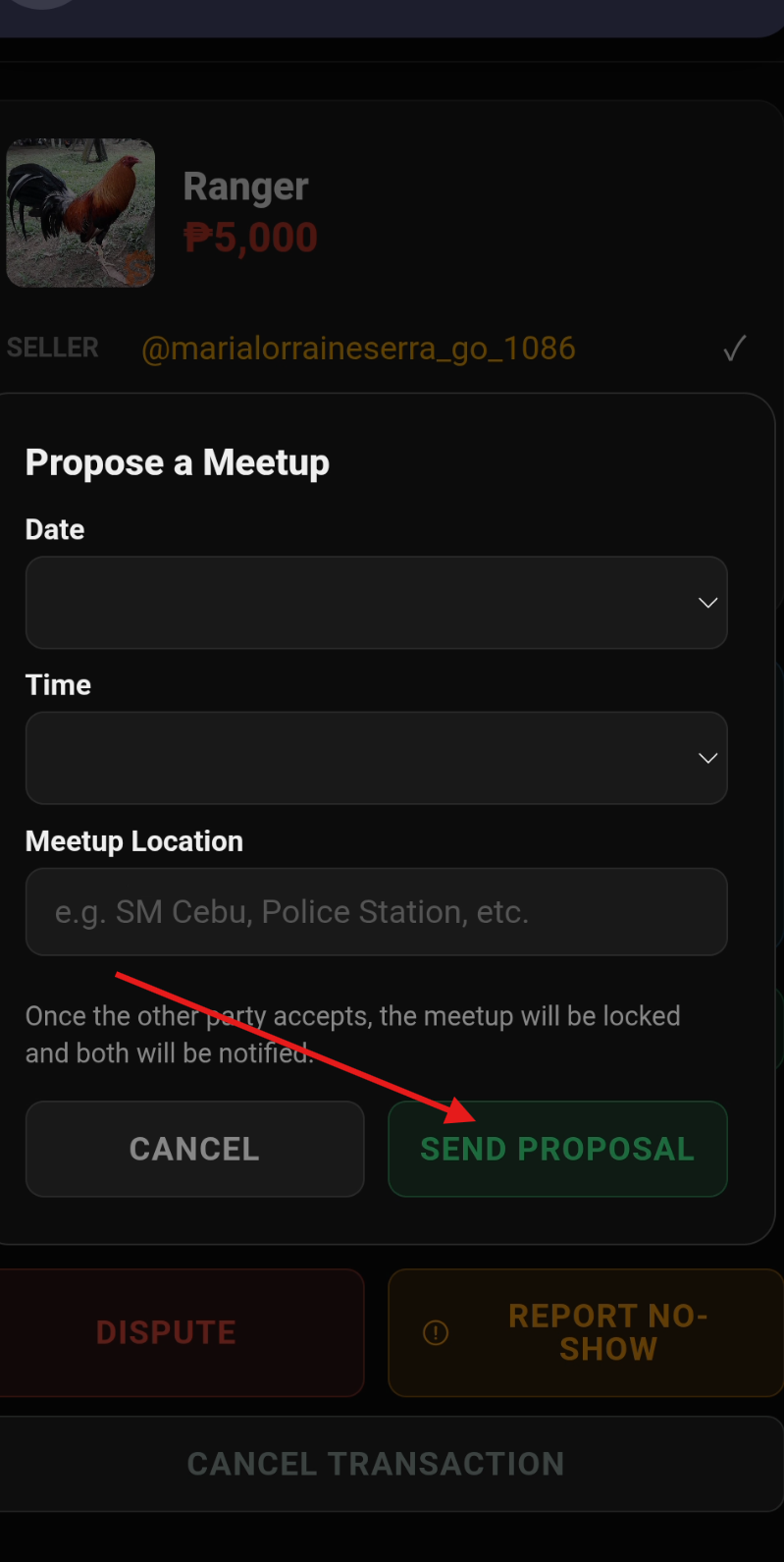Viewport: 784px width, 1562px height.
Task: Click the Meetup Location input field
Action: point(376,911)
